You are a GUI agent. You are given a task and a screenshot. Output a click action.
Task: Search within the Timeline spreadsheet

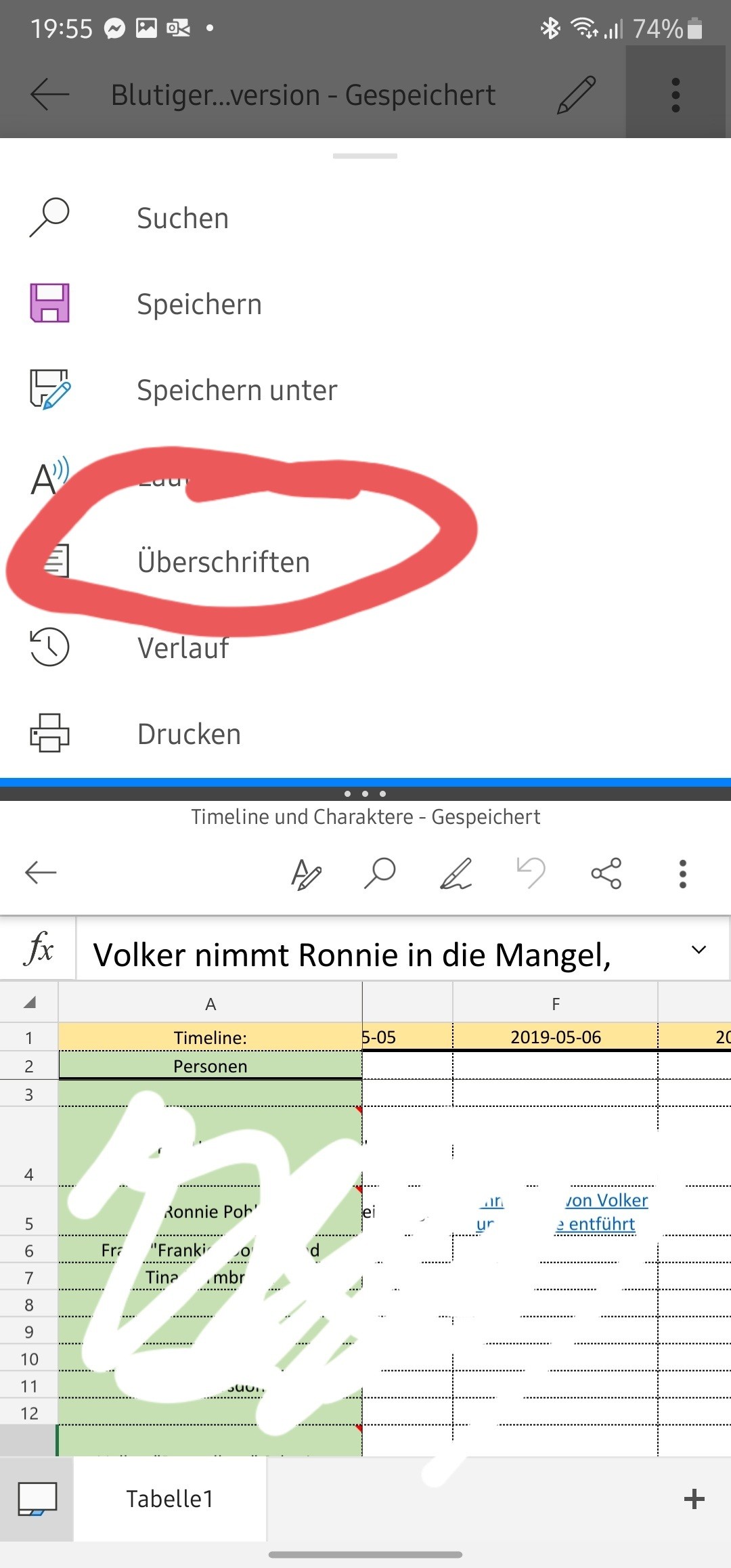pos(380,873)
